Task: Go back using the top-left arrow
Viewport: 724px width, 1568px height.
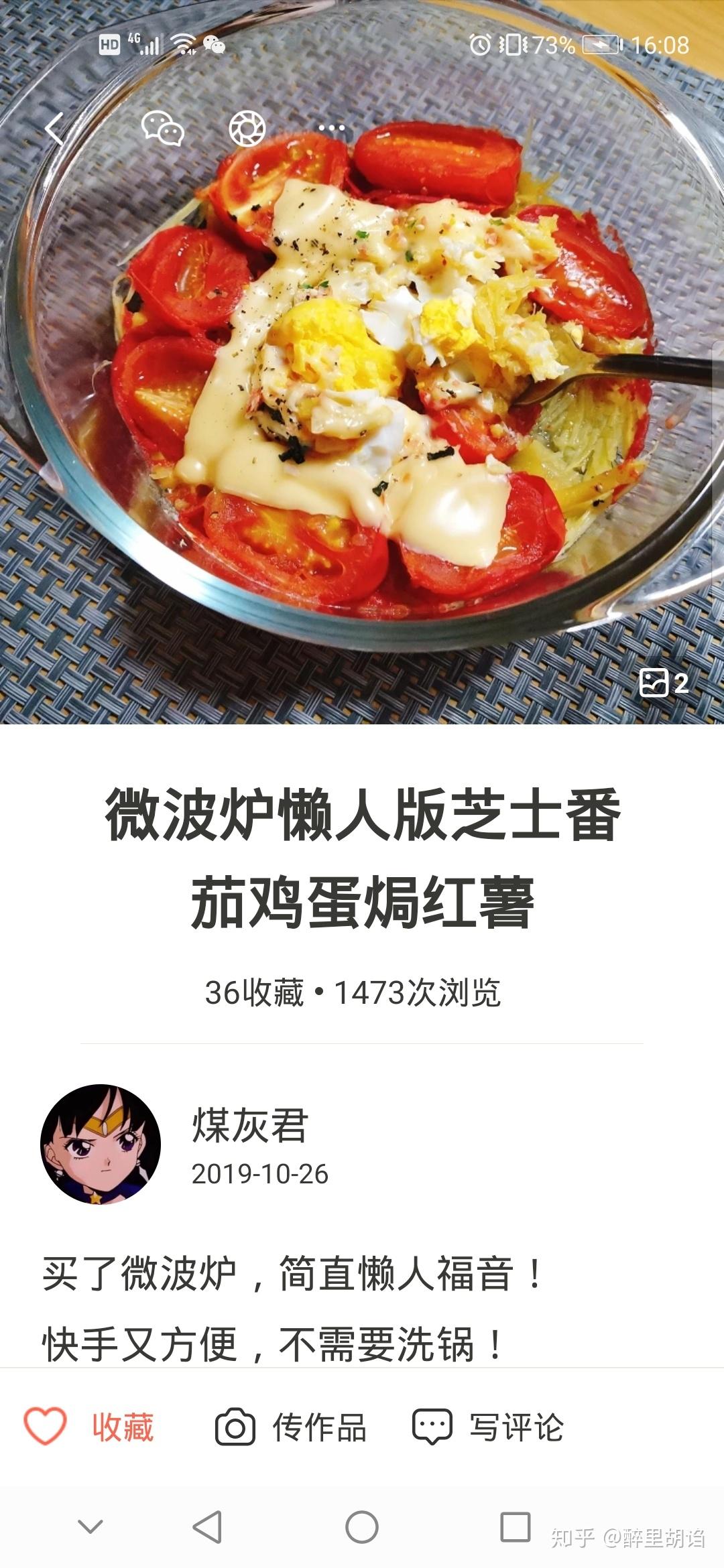Action: tap(55, 128)
